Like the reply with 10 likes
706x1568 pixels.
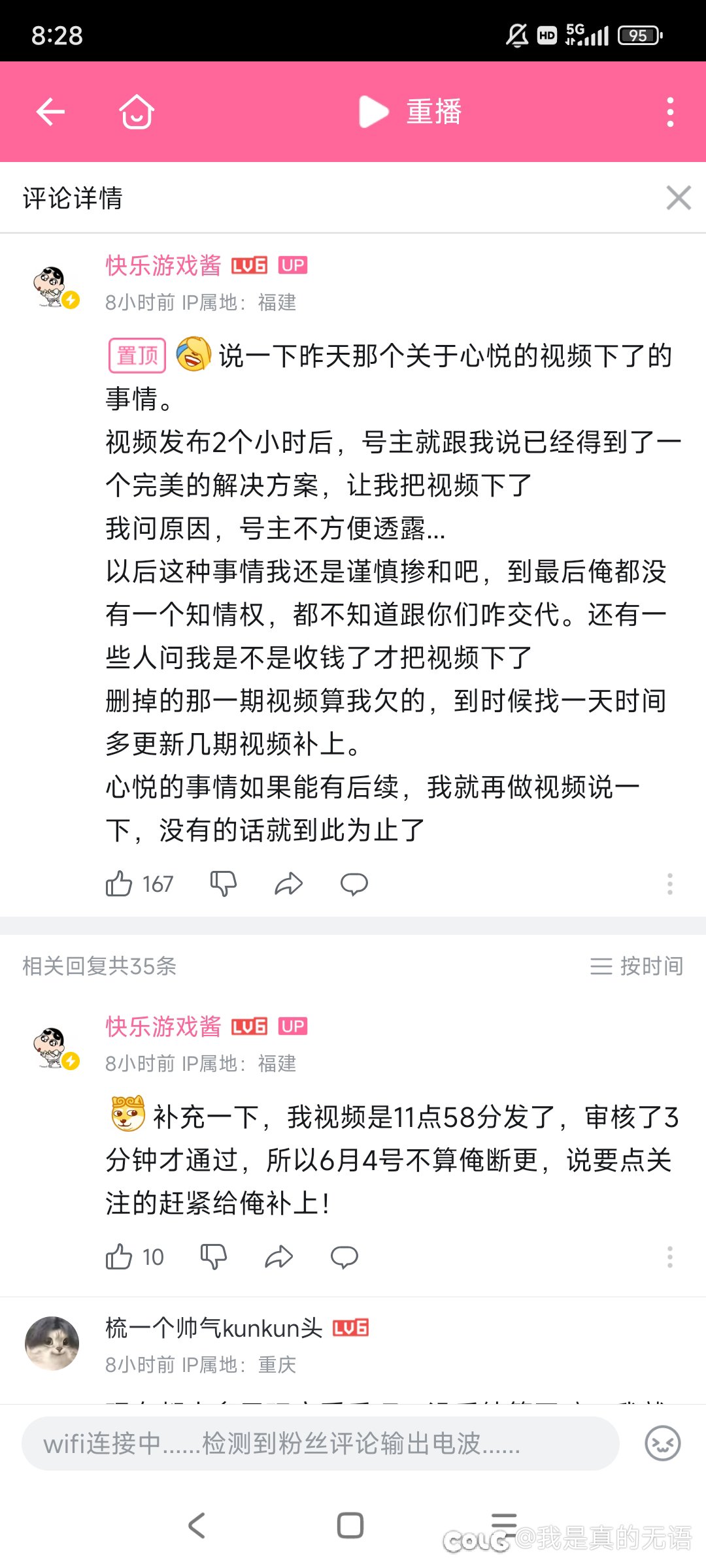(x=135, y=1257)
